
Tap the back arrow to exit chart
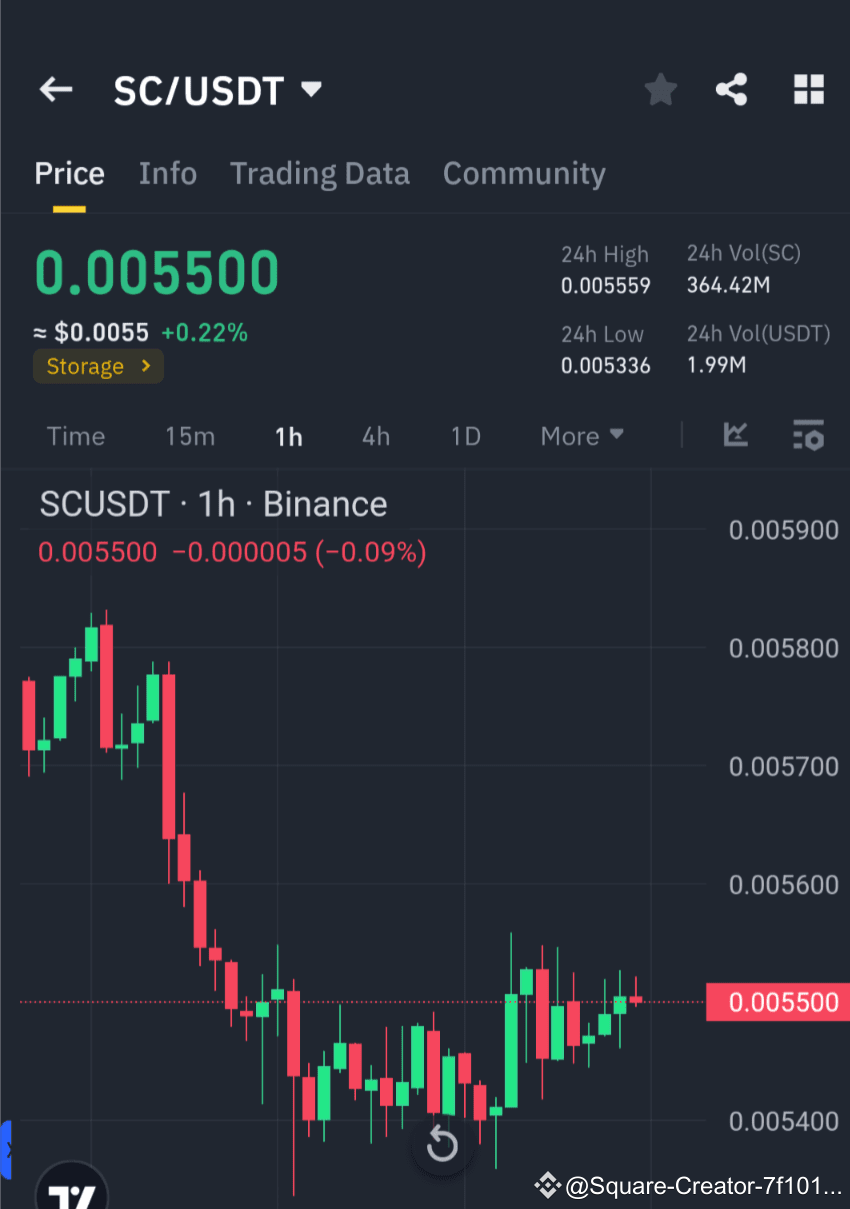click(x=55, y=89)
